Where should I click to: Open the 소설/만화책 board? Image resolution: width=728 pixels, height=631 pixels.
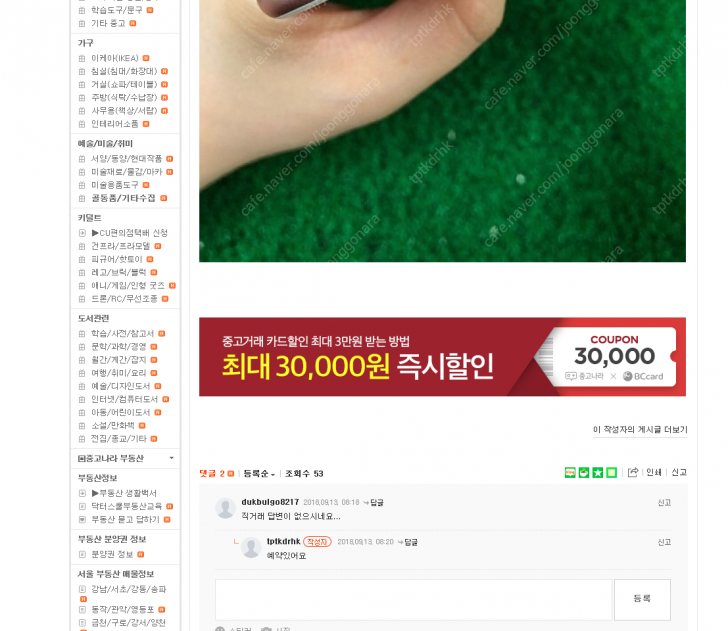click(112, 425)
